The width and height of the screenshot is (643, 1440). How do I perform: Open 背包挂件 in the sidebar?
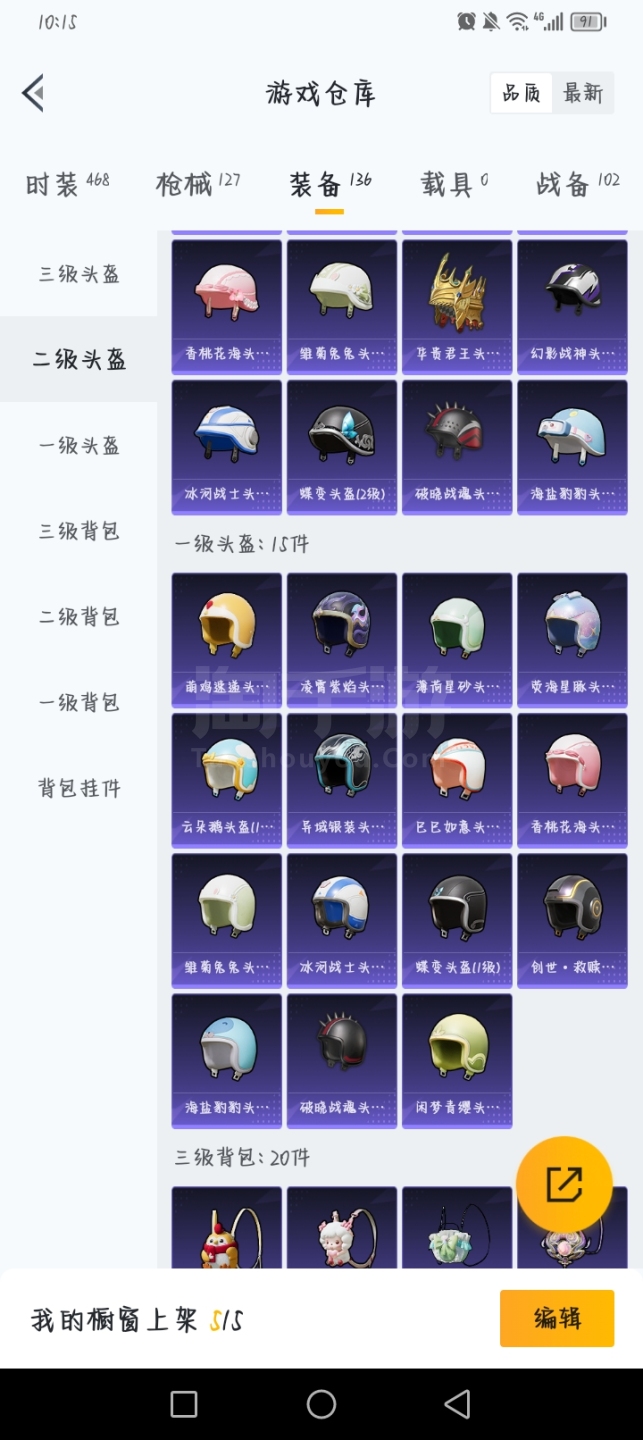coord(79,788)
